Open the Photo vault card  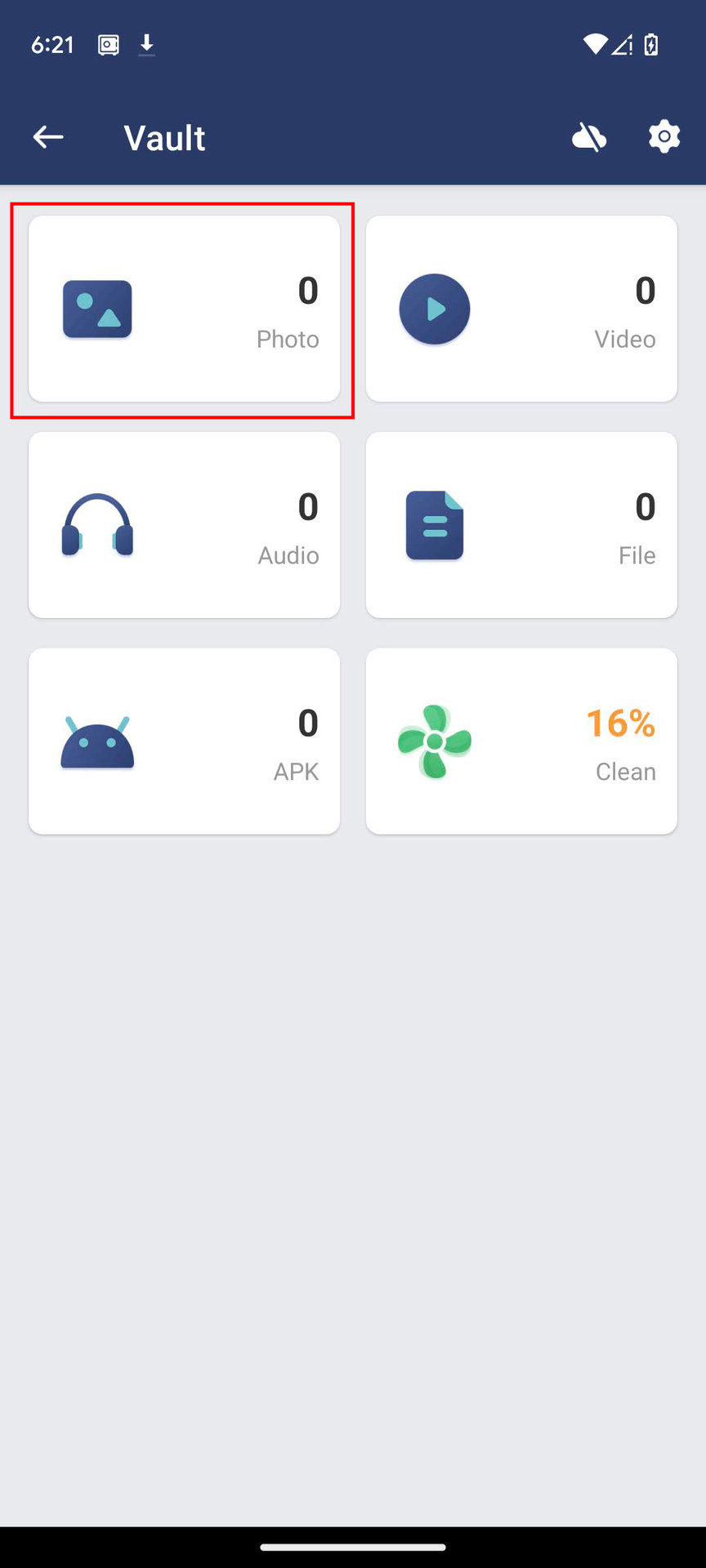184,309
